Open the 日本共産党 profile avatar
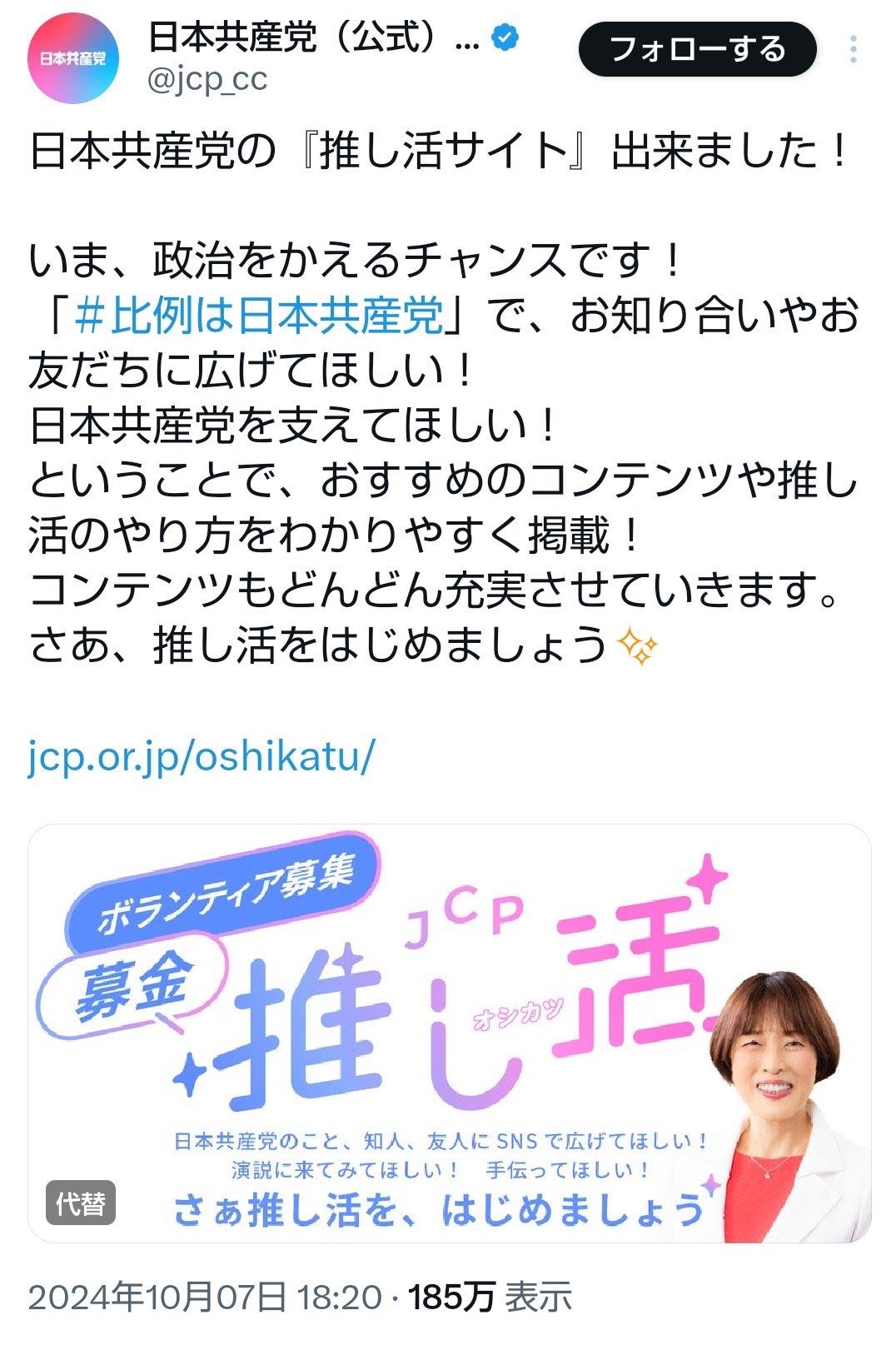896x1345 pixels. pyautogui.click(x=73, y=58)
